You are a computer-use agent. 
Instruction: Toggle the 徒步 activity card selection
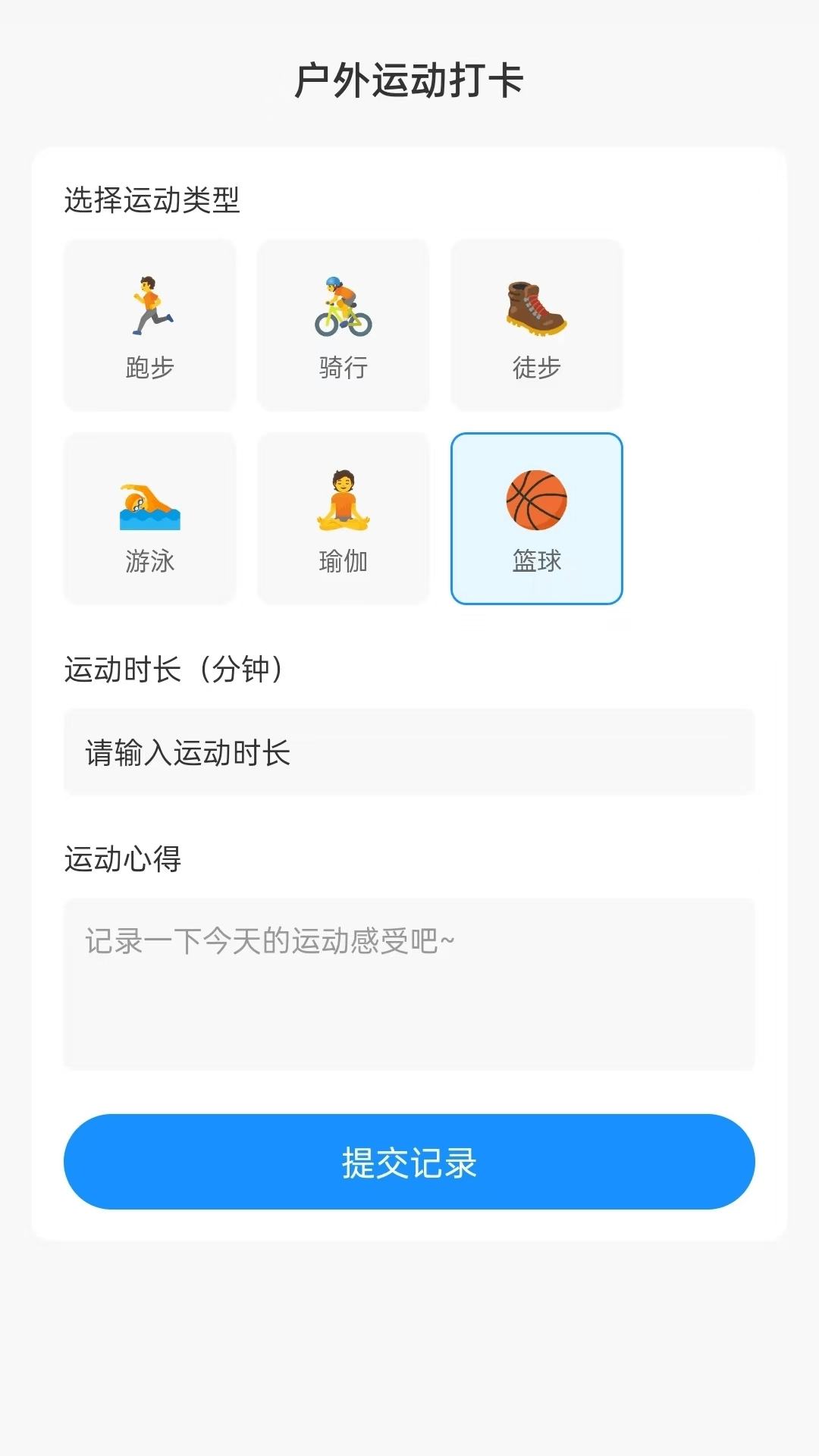(x=536, y=325)
